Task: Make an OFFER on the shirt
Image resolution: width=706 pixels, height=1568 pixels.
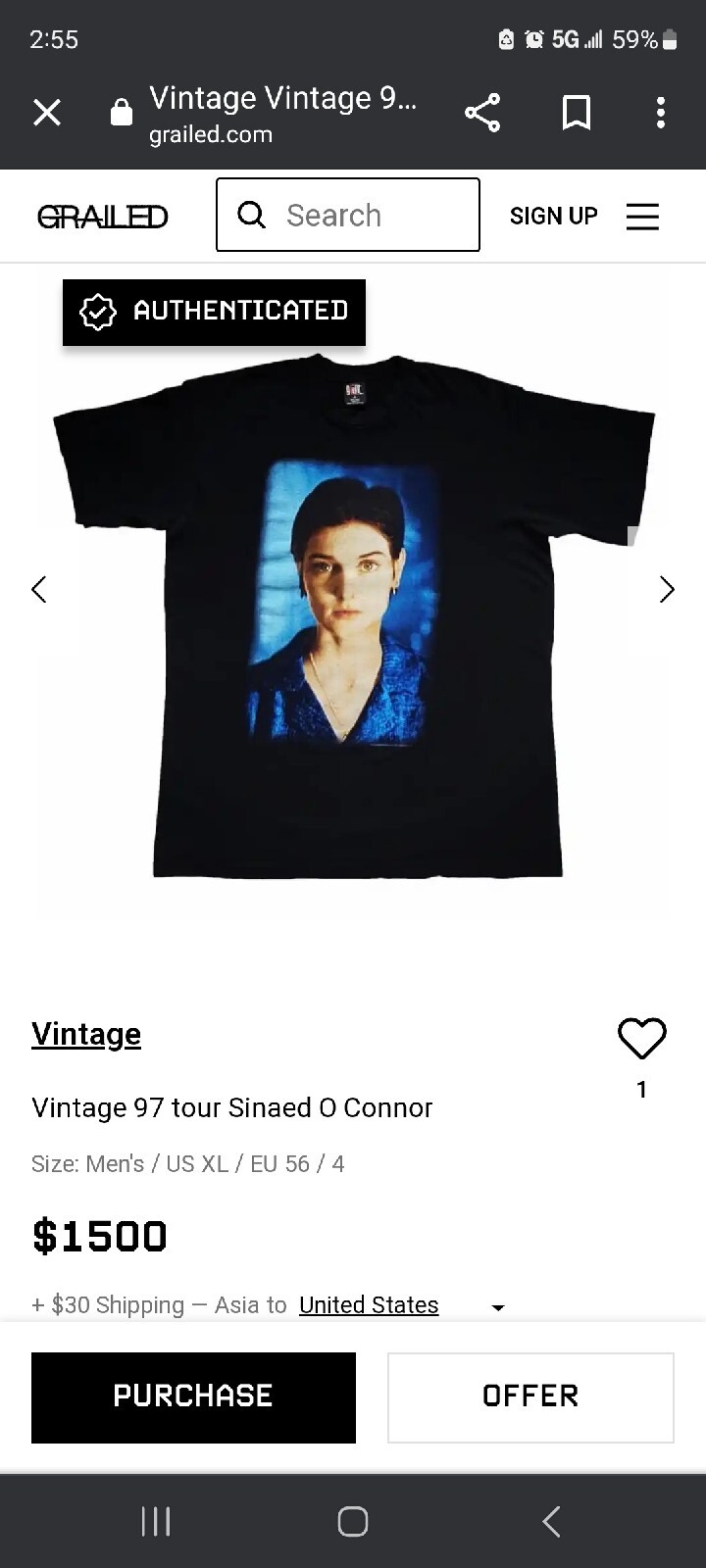Action: pos(529,1397)
